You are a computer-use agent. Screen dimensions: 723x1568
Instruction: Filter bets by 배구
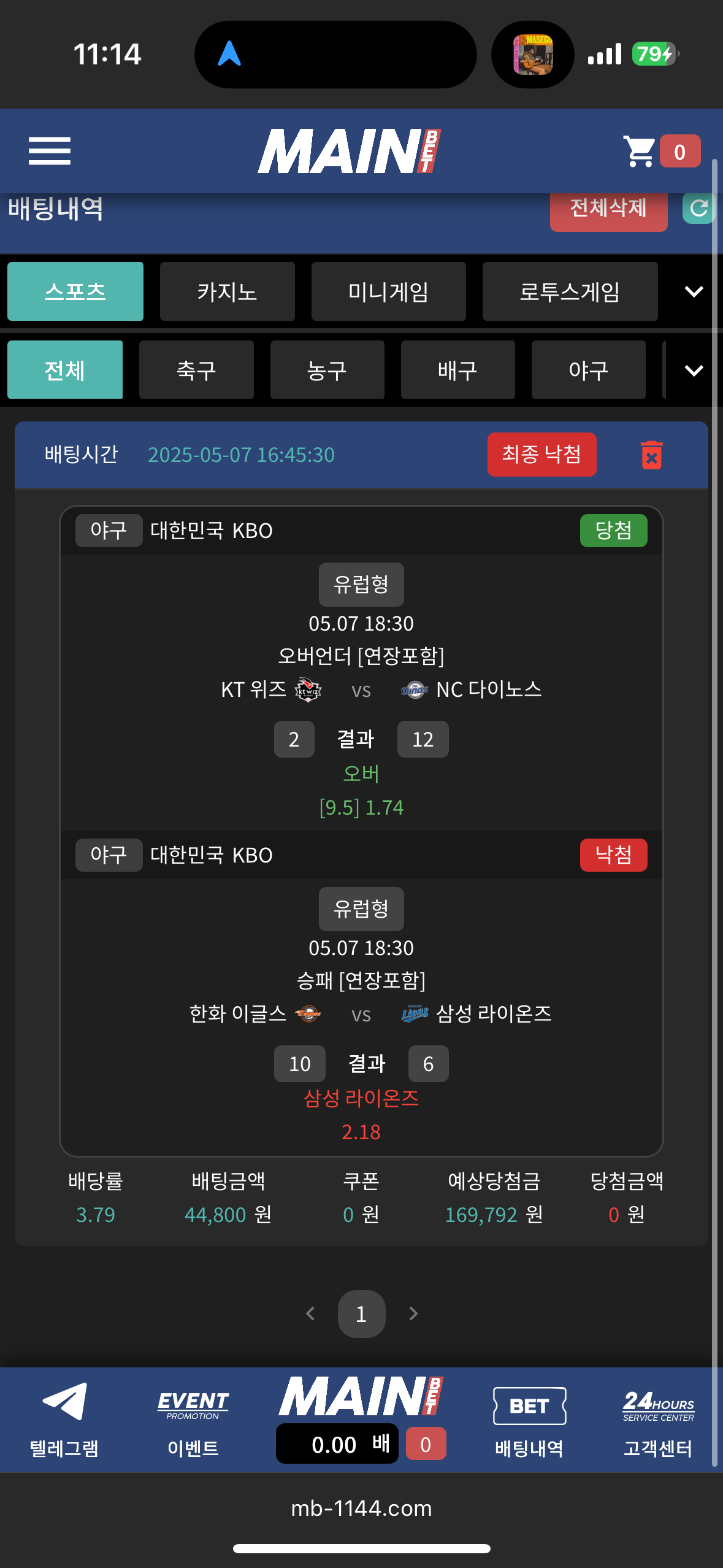pos(457,370)
